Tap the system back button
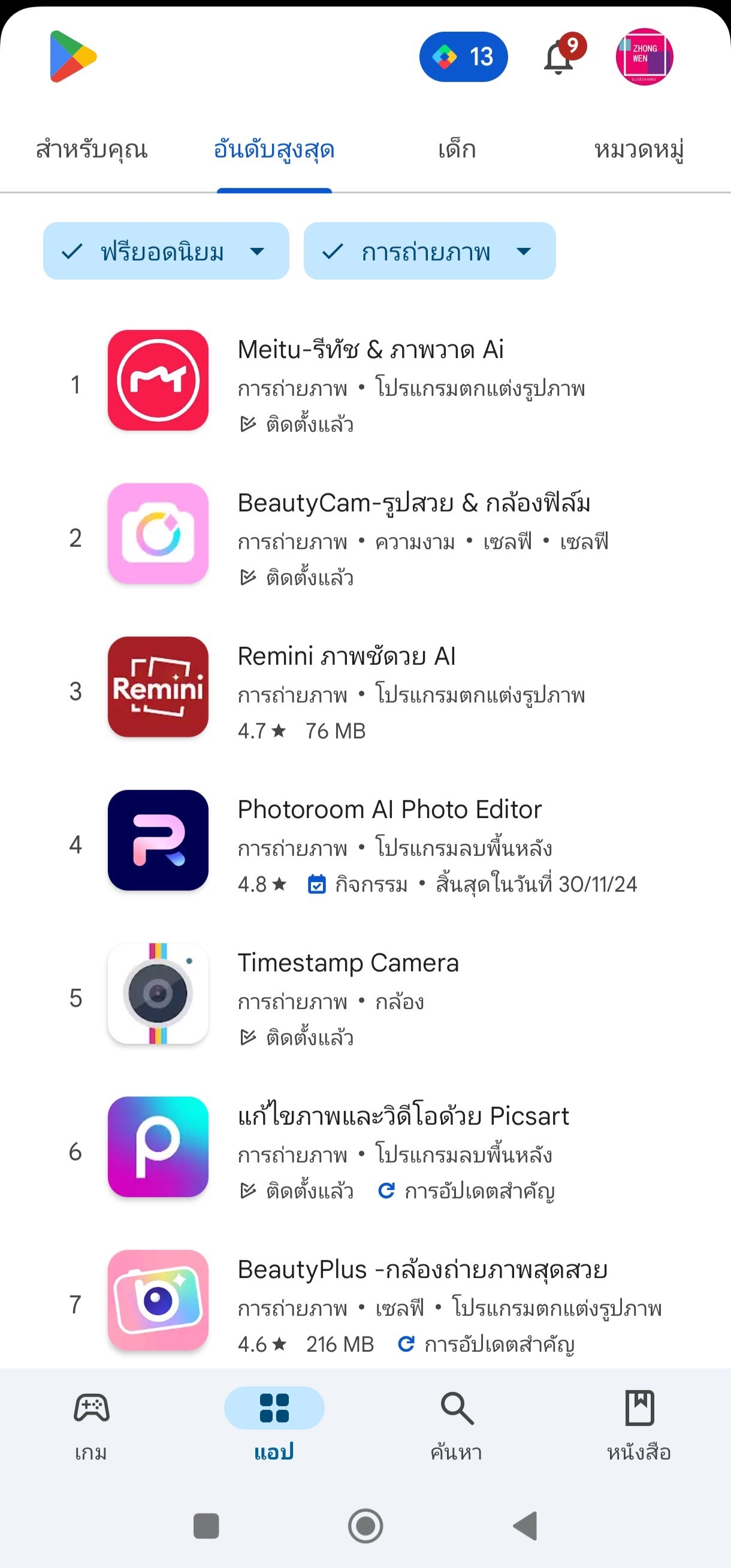731x1568 pixels. (x=525, y=1526)
